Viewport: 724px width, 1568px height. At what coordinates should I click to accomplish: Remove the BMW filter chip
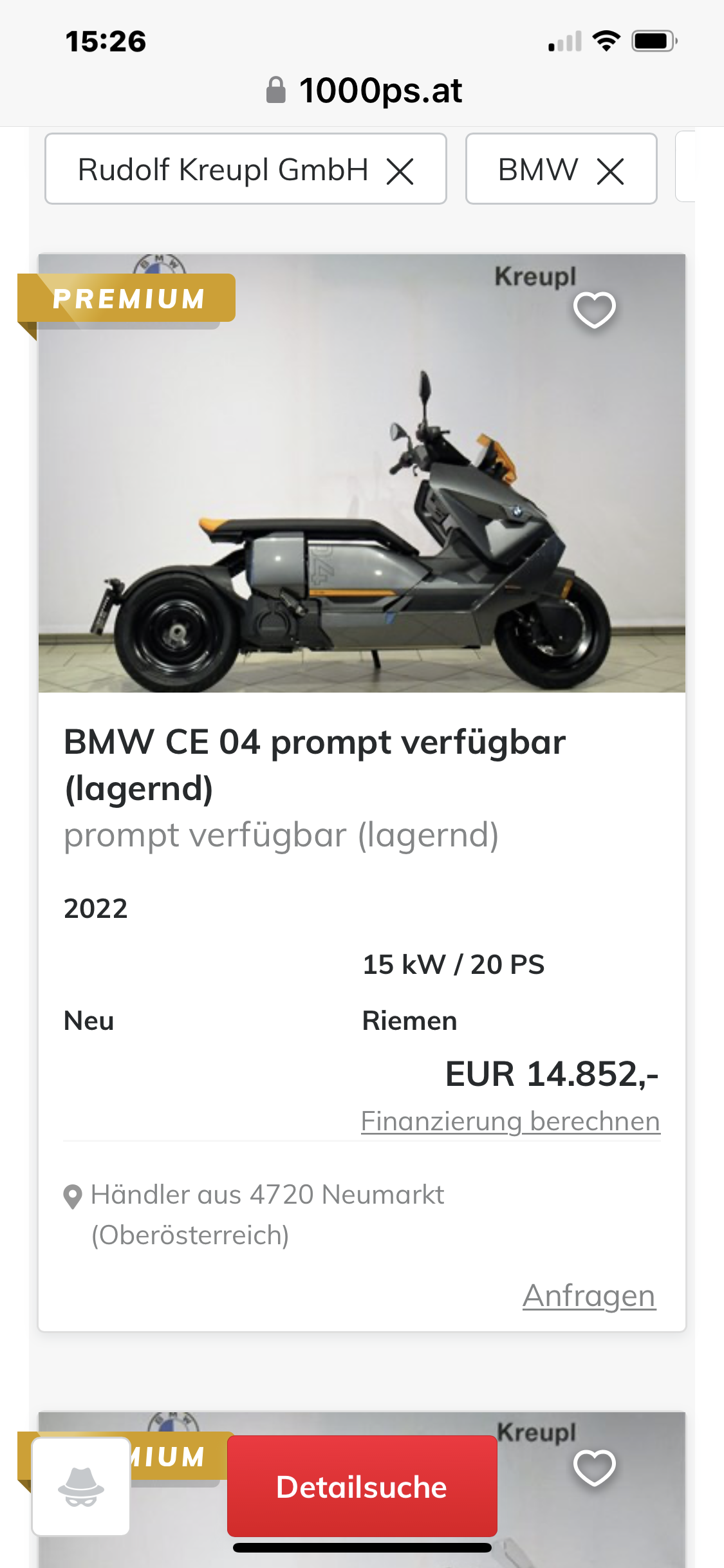(610, 171)
